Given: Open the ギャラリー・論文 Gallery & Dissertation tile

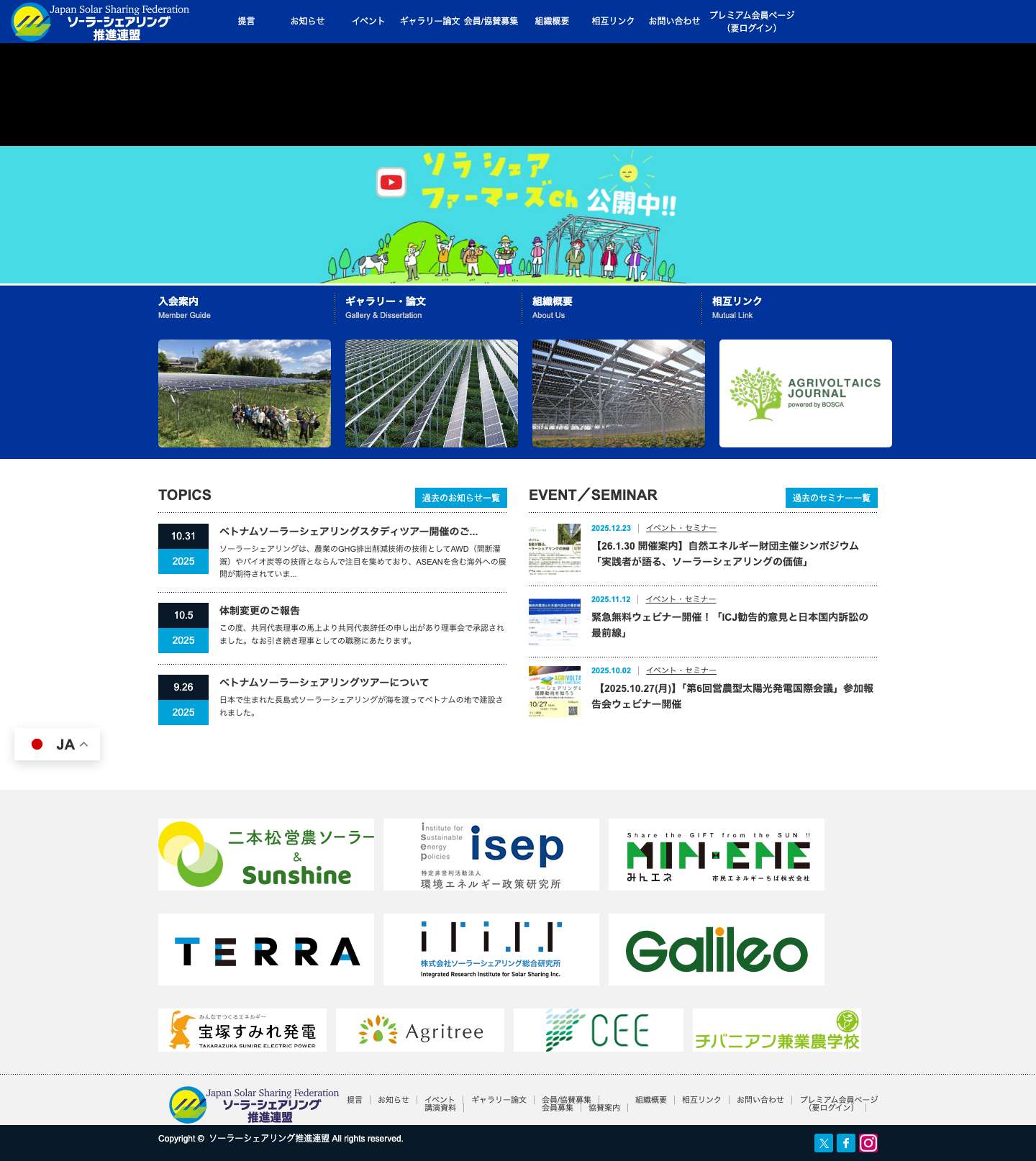Looking at the screenshot, I should [431, 393].
